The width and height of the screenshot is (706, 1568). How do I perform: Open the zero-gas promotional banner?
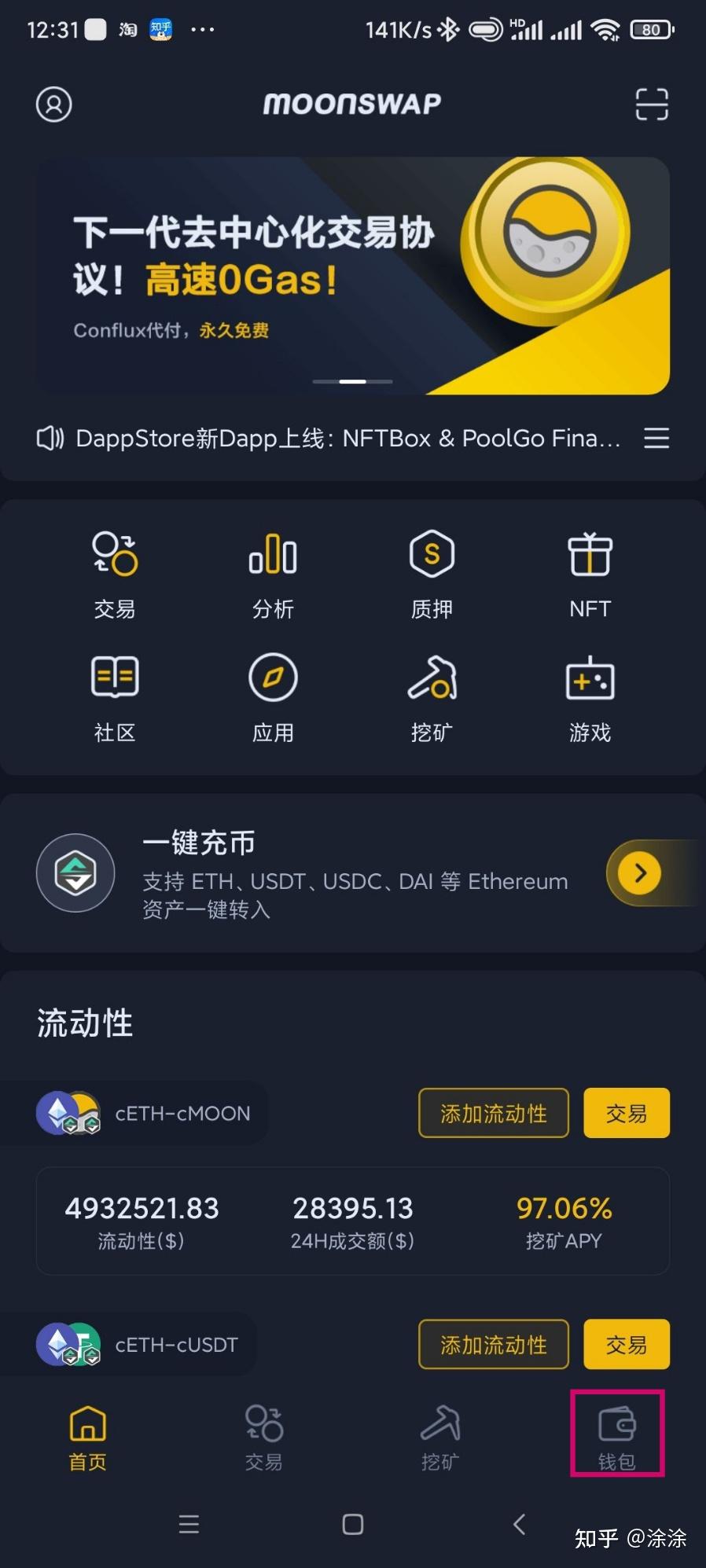click(352, 275)
